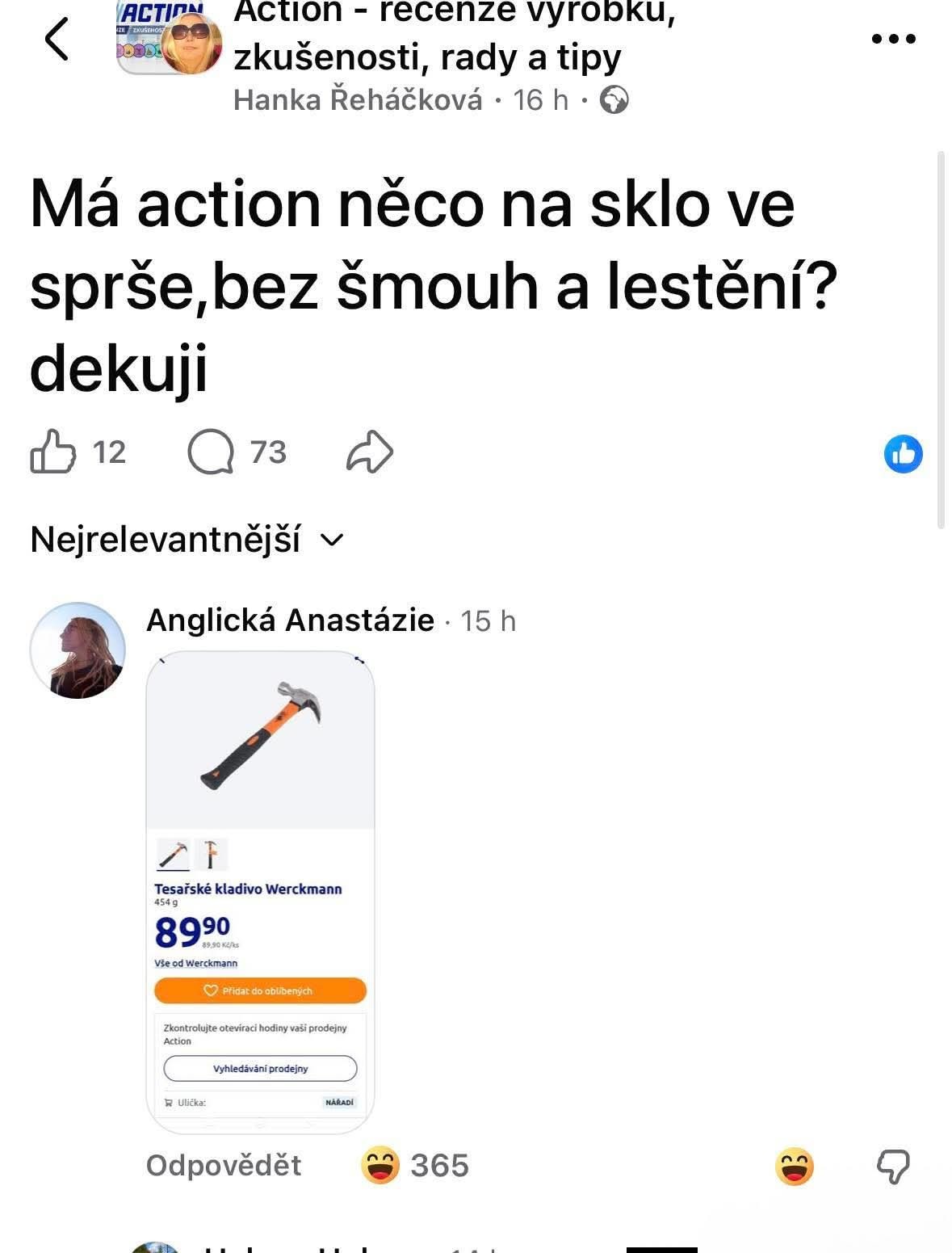Open the hammer image in comment

coord(260,892)
